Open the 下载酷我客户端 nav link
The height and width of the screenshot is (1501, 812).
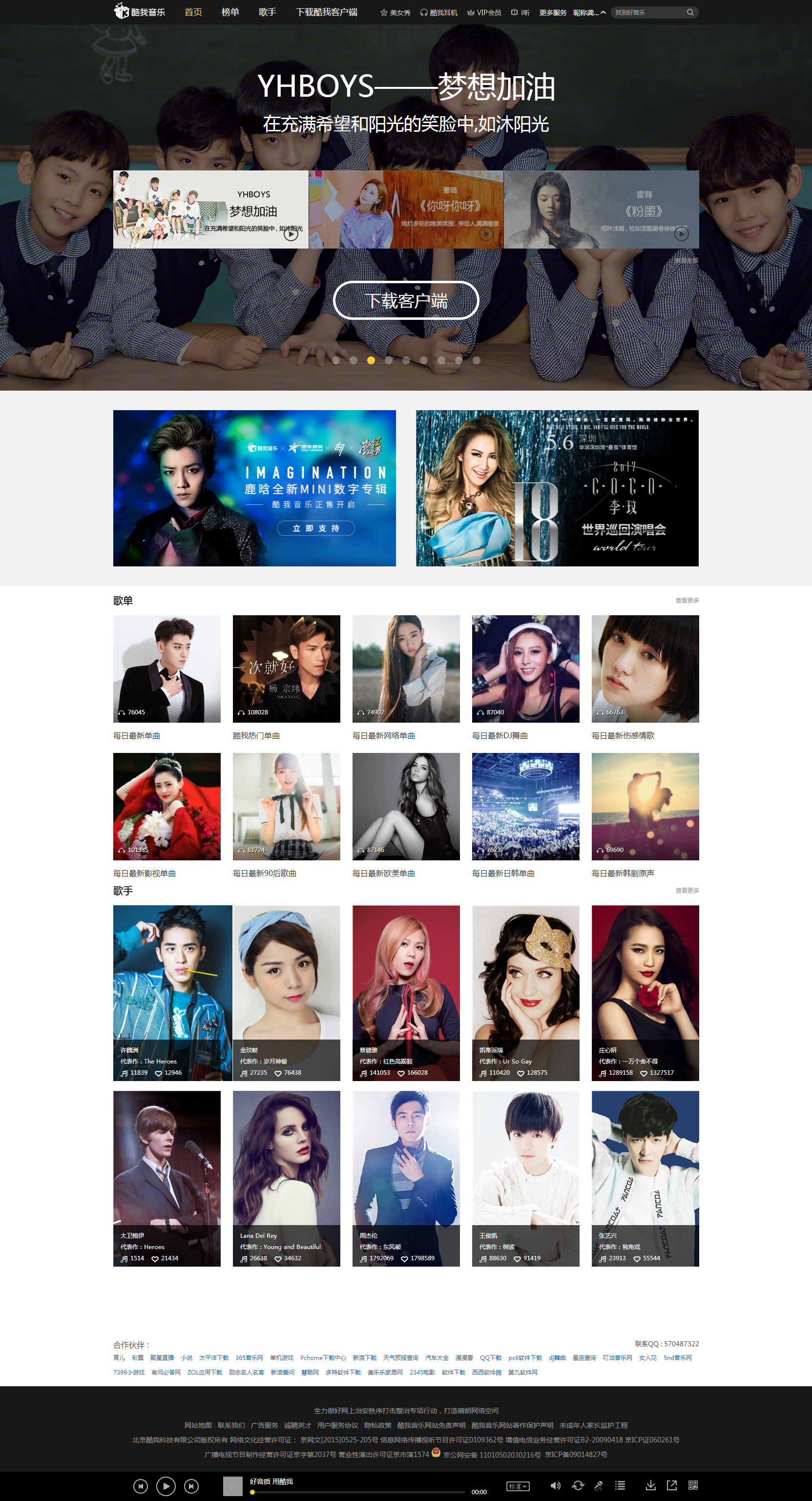click(x=326, y=12)
